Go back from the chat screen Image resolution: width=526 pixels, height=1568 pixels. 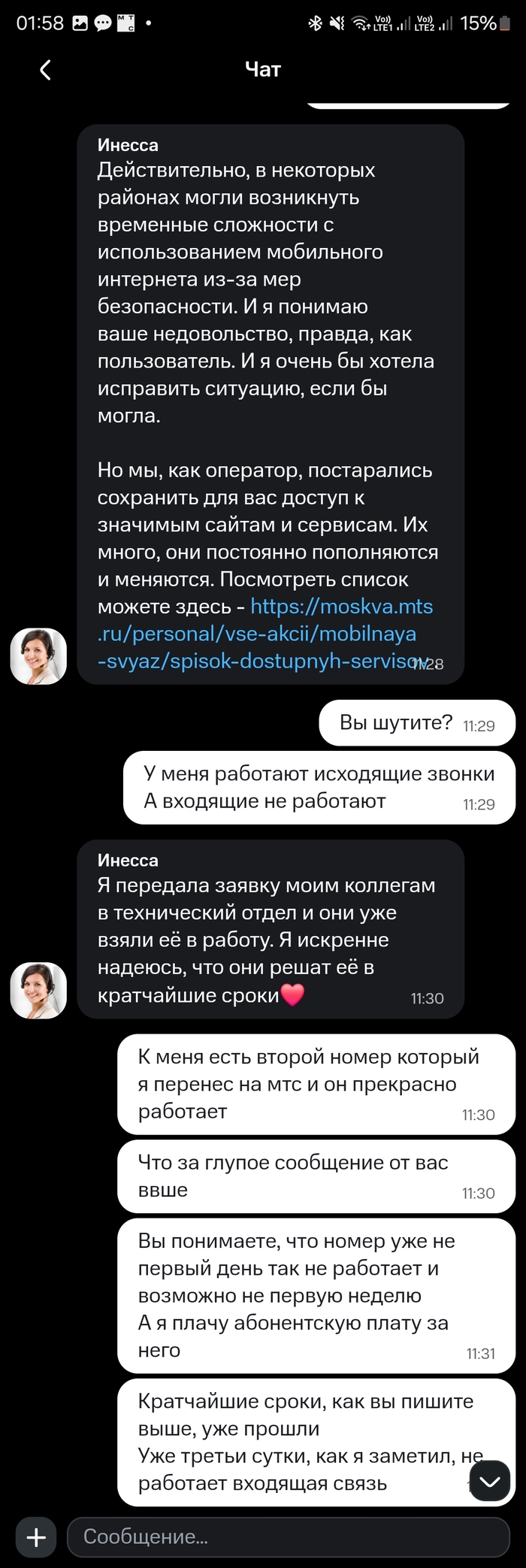[45, 70]
